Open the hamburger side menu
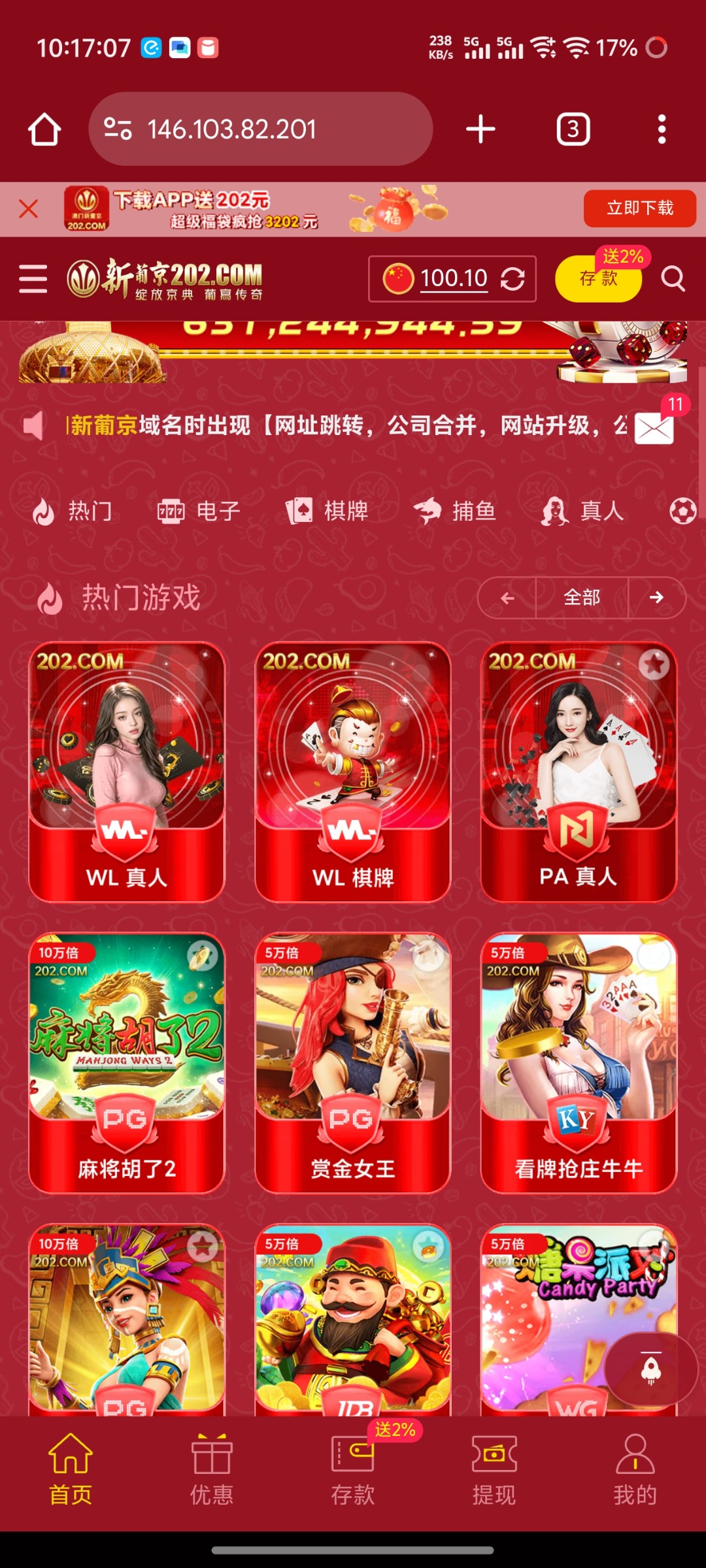Screen dimensions: 706x1568 point(33,279)
